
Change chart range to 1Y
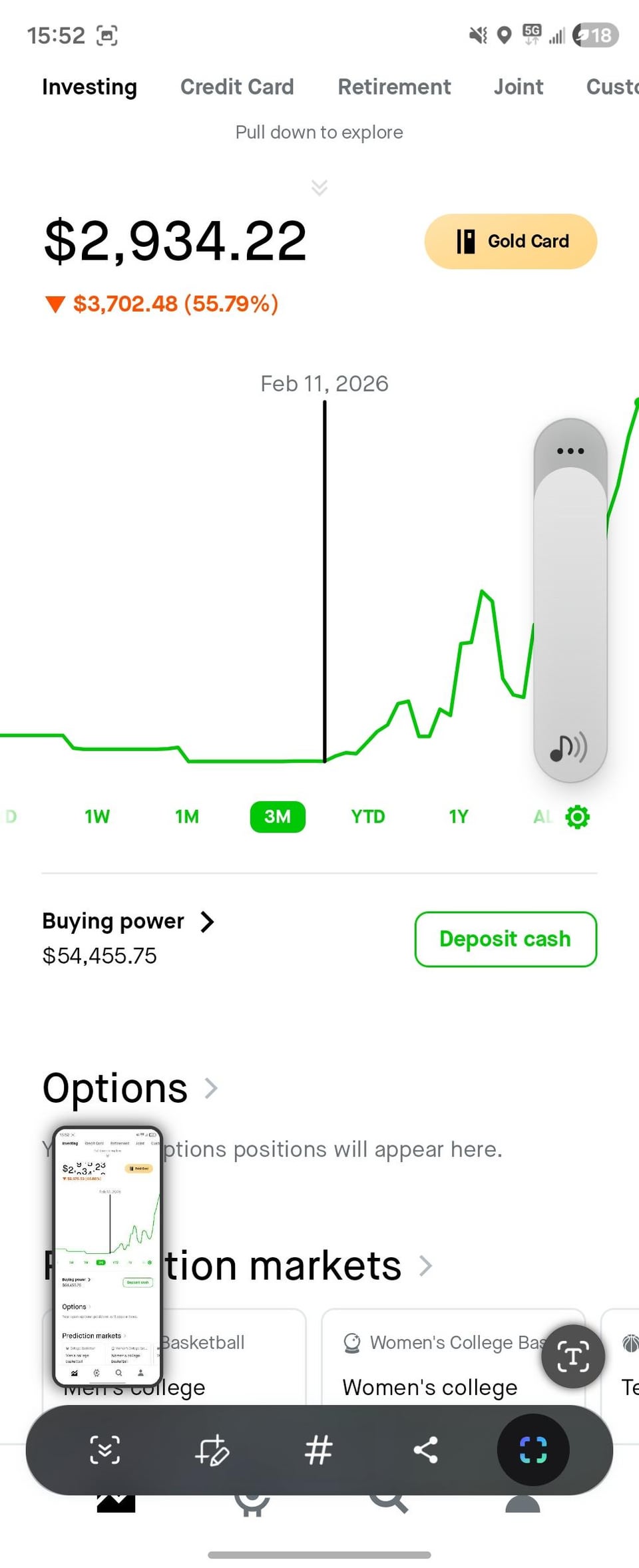459,817
